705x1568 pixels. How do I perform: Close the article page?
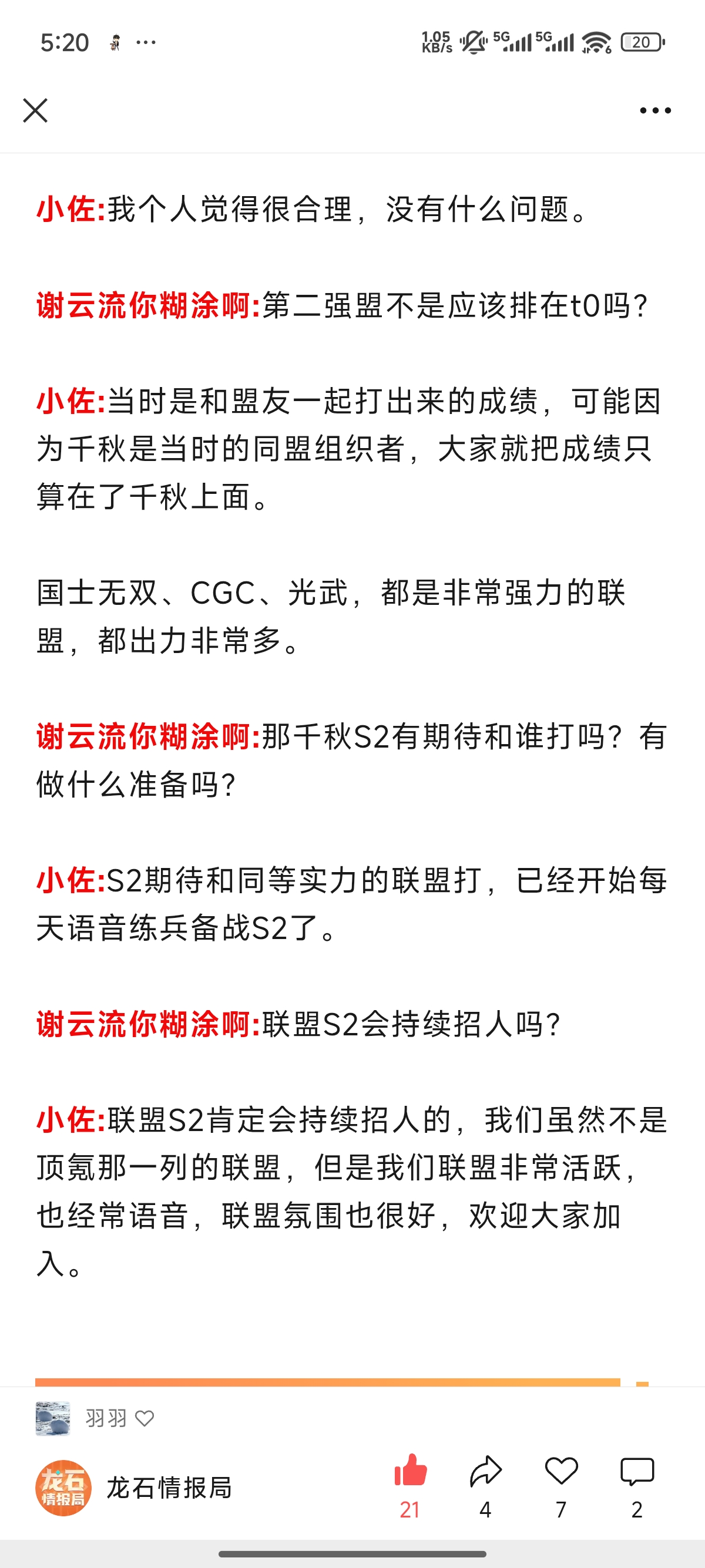(35, 111)
